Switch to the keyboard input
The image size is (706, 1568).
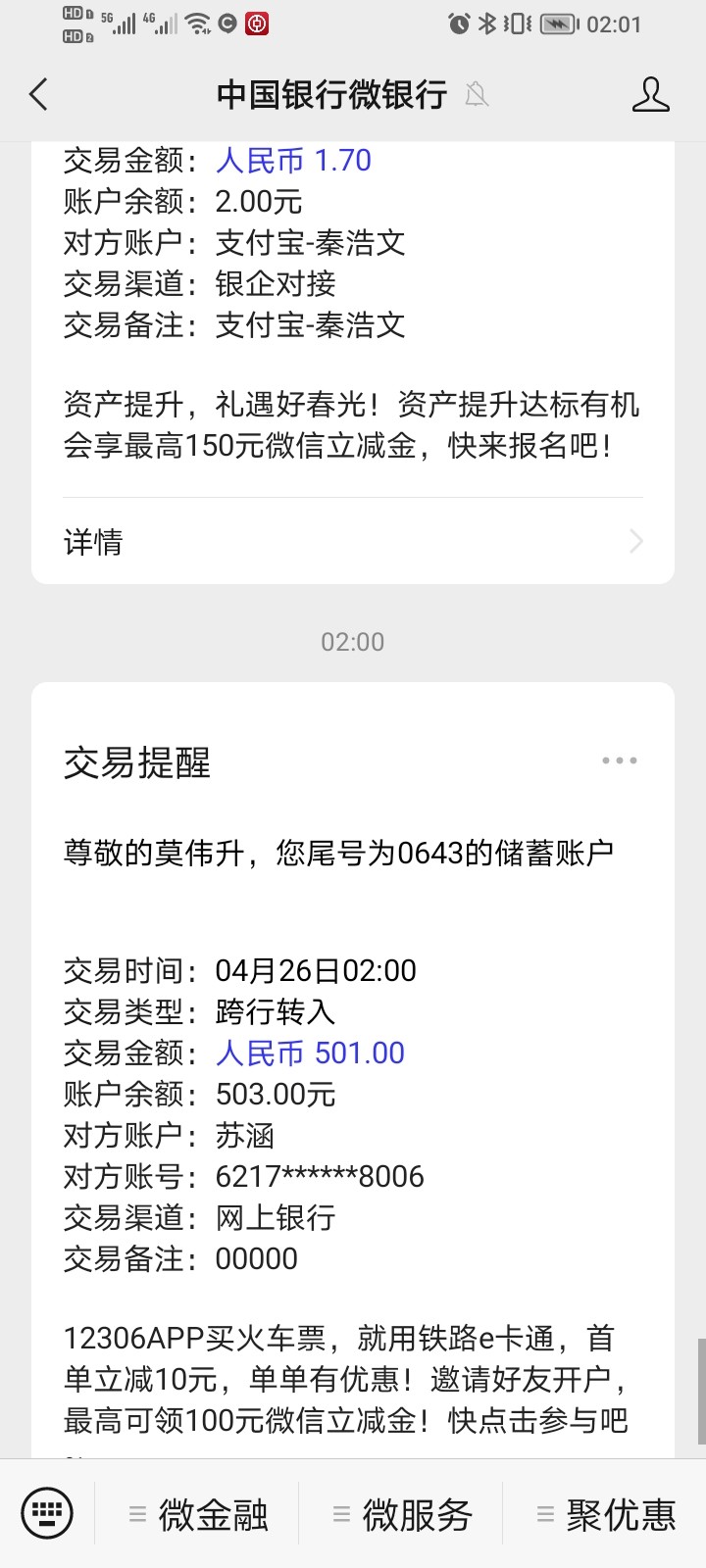coord(47,1514)
